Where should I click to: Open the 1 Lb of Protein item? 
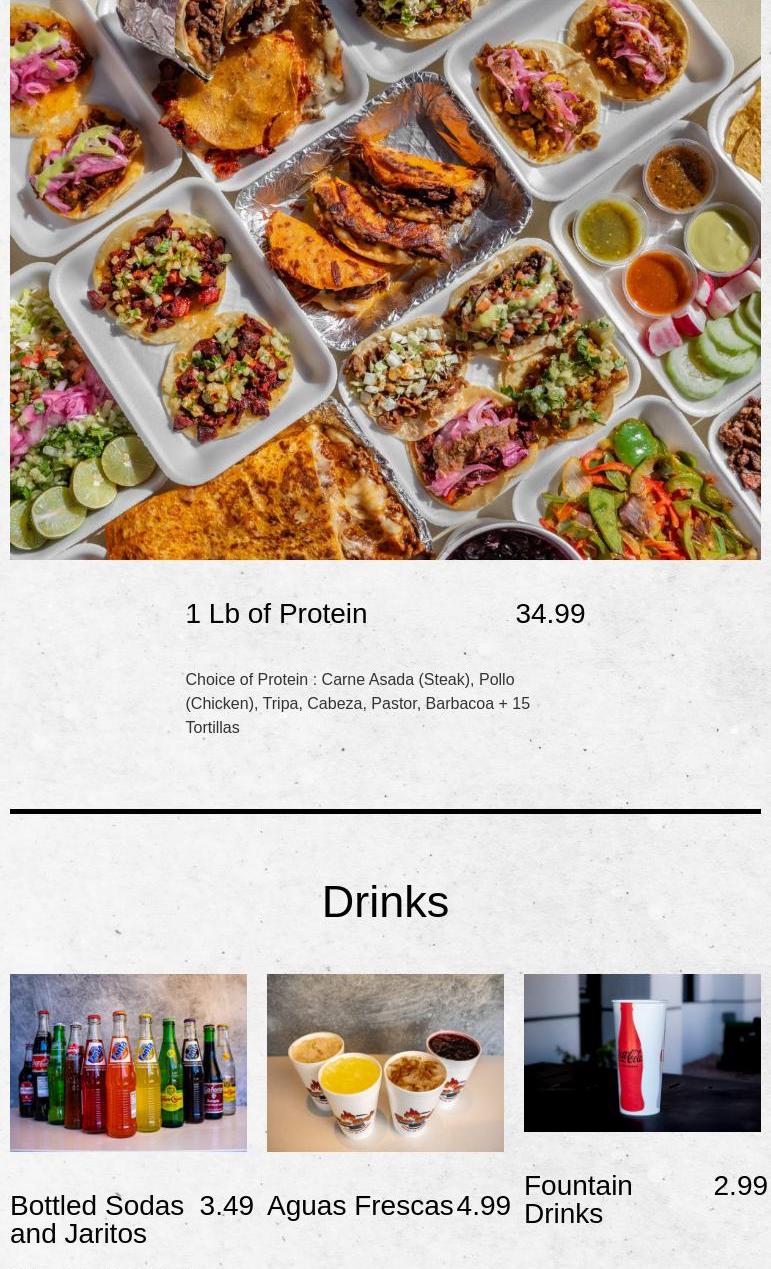point(276,613)
